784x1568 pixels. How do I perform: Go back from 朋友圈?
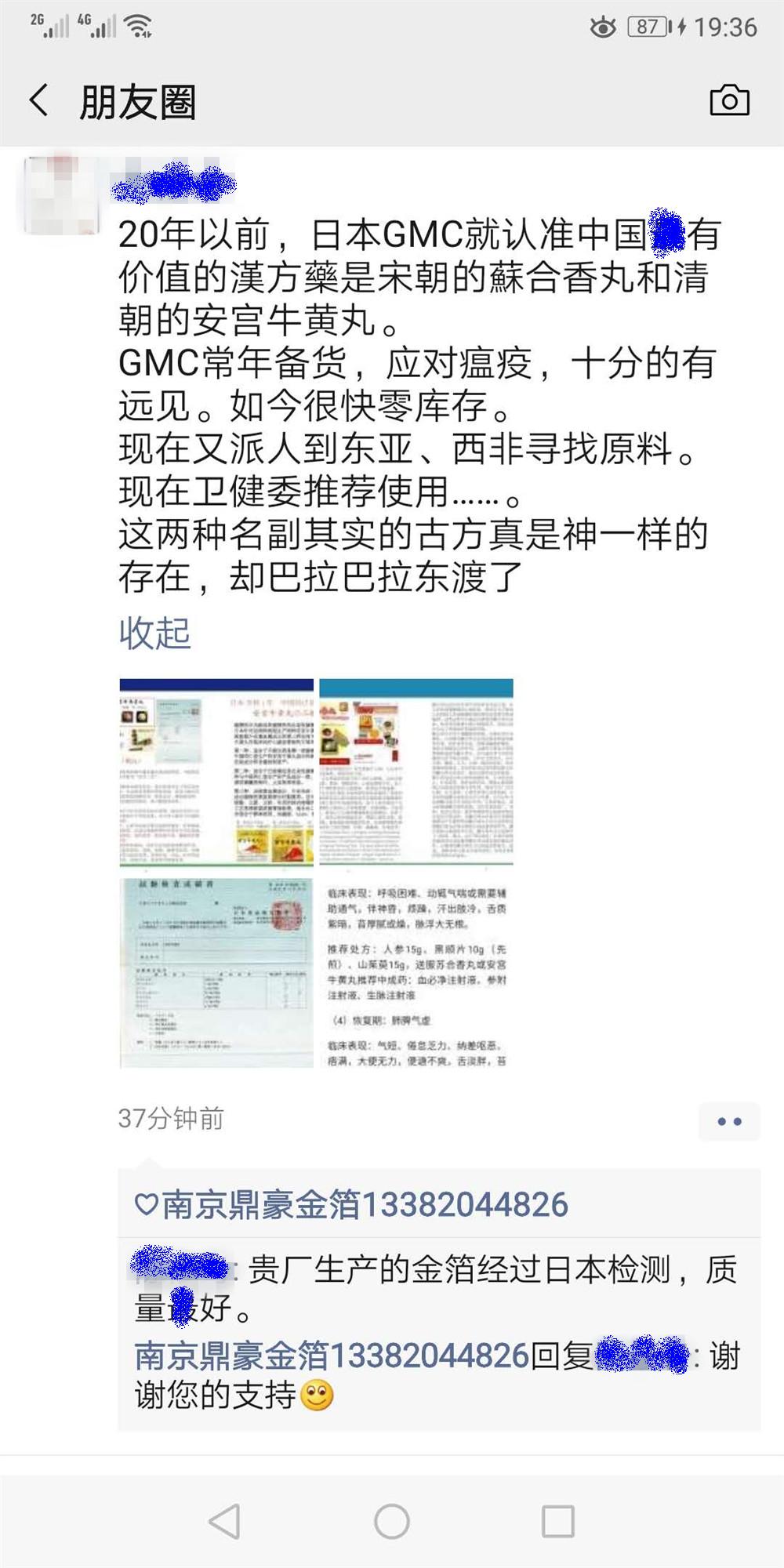click(x=39, y=101)
